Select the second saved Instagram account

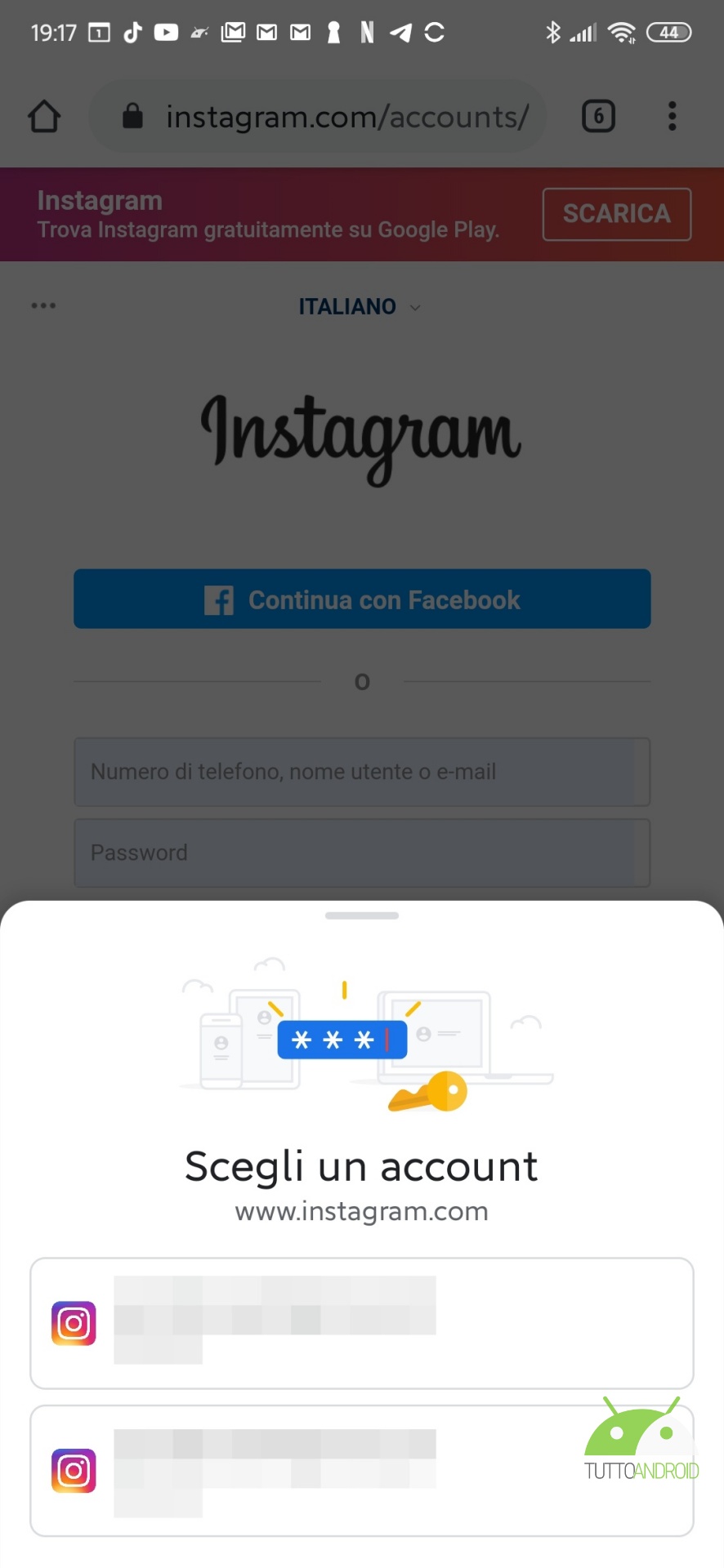362,1470
